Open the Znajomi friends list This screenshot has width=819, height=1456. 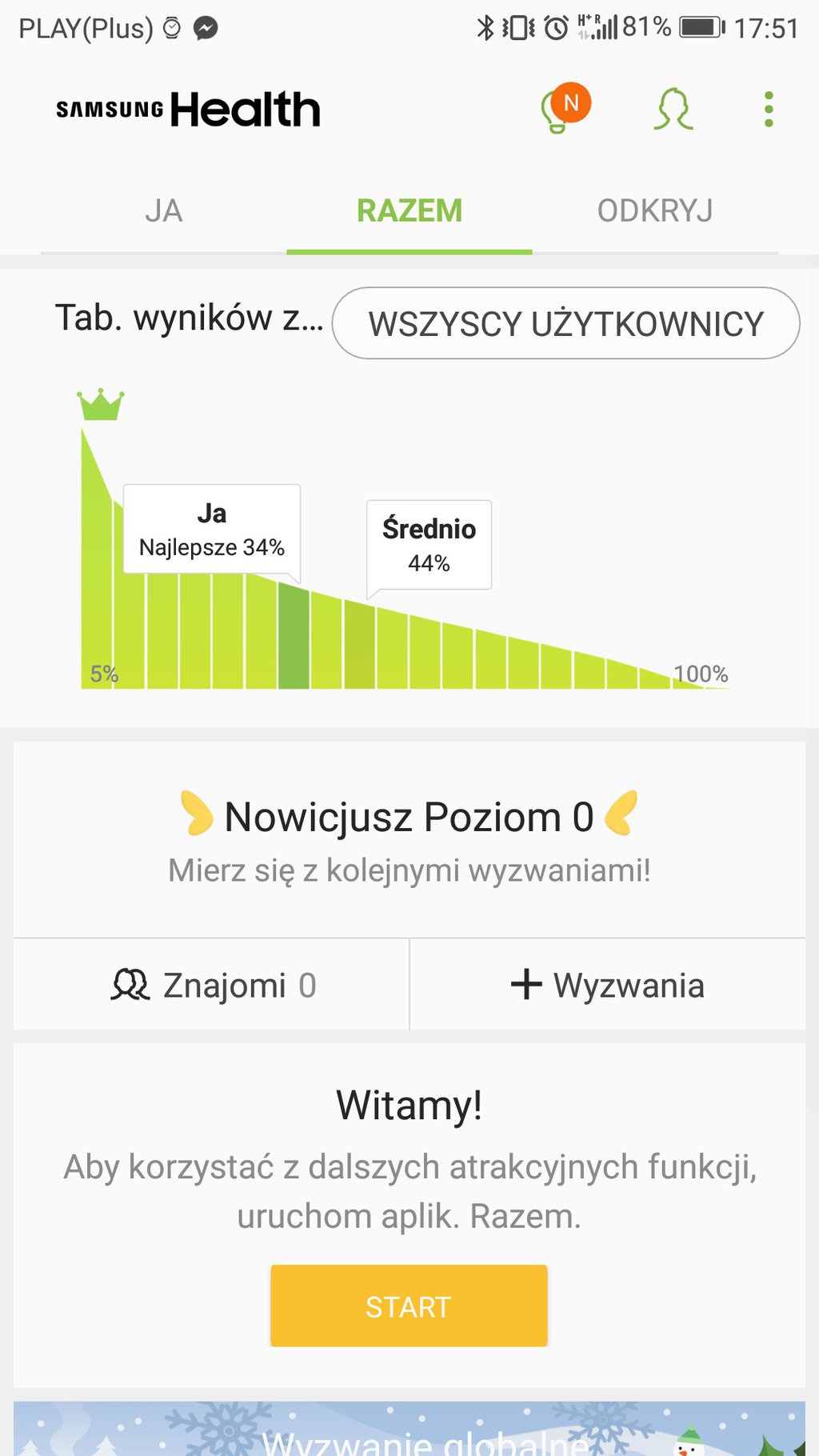click(x=212, y=985)
